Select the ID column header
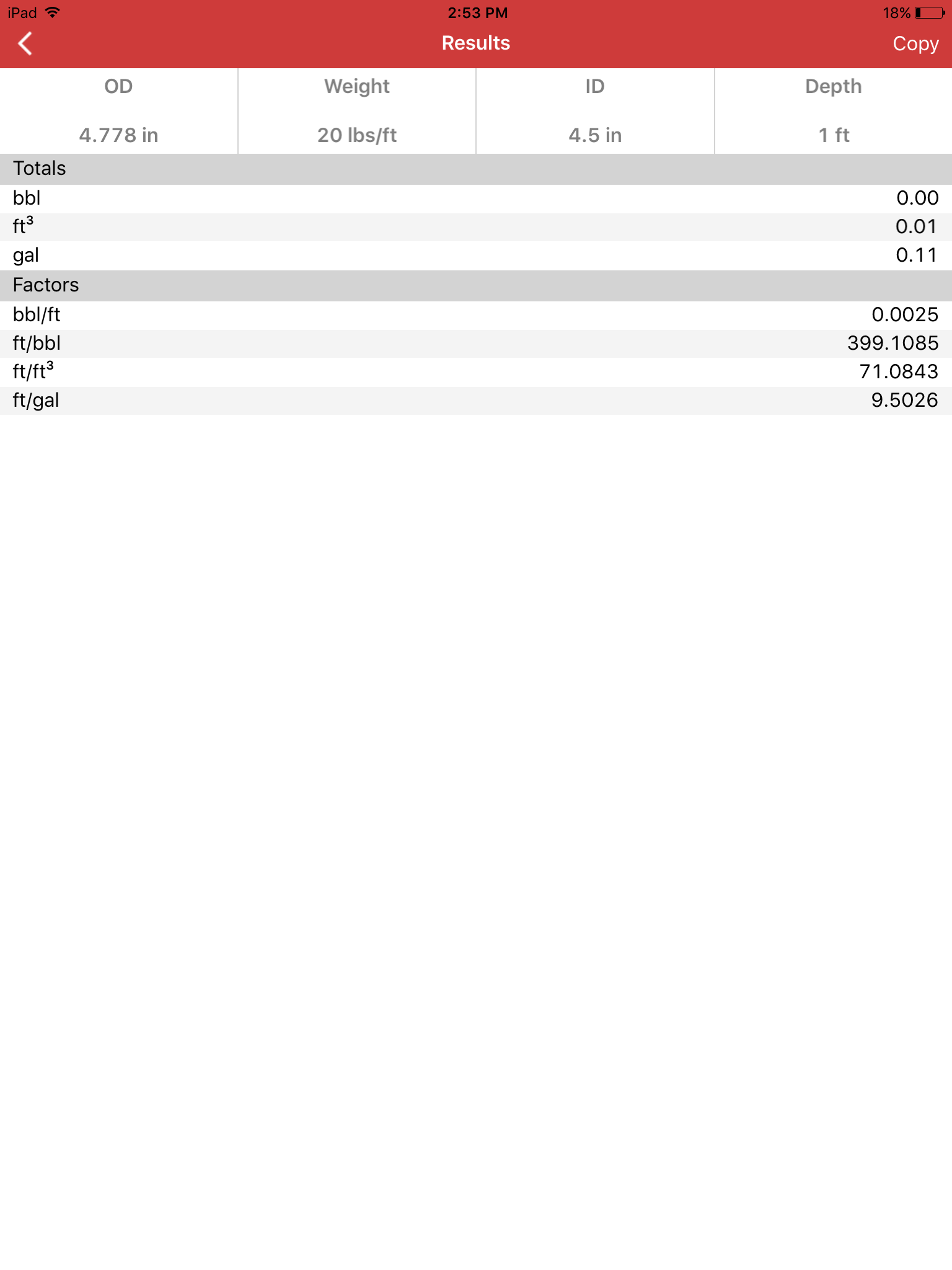 pyautogui.click(x=594, y=87)
